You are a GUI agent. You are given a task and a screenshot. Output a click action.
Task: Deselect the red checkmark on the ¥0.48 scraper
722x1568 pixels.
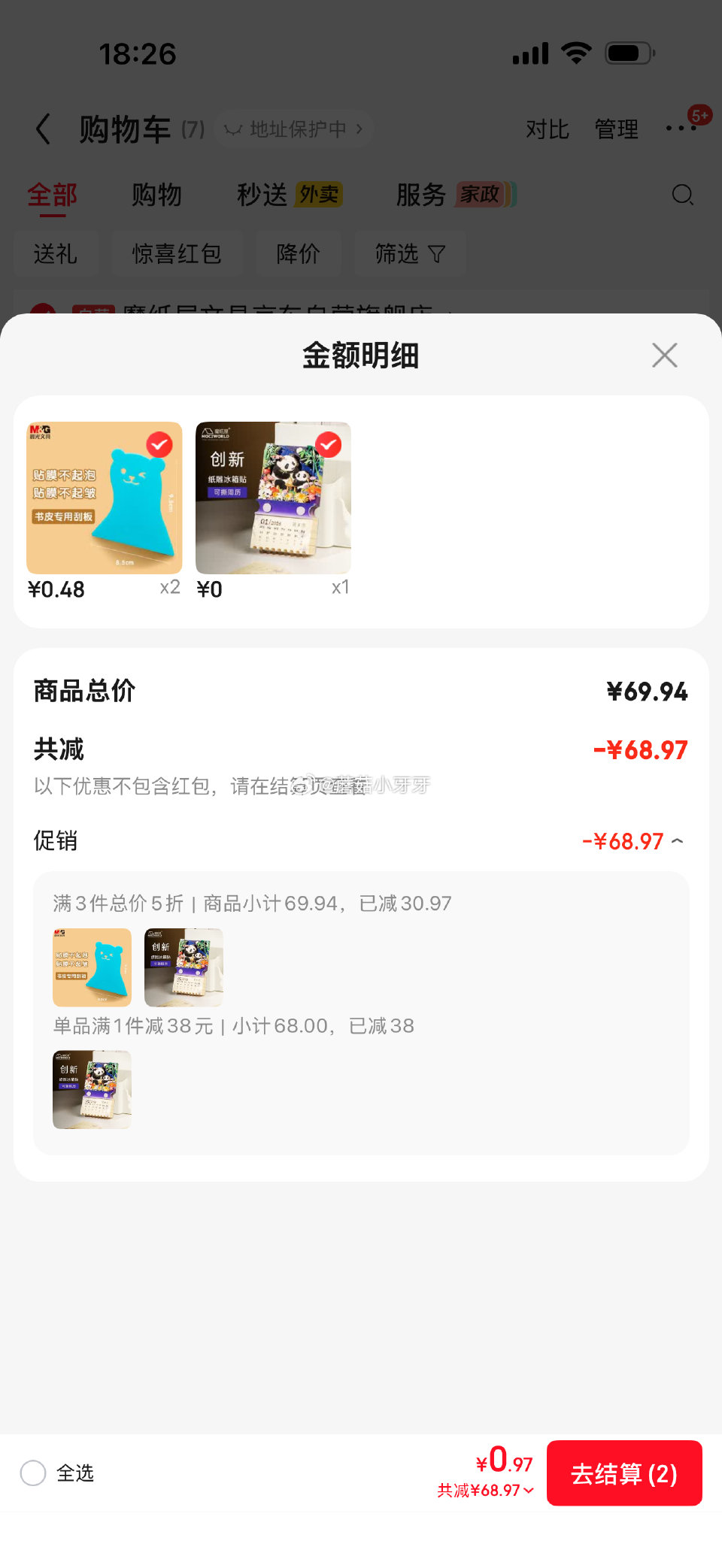coord(158,444)
